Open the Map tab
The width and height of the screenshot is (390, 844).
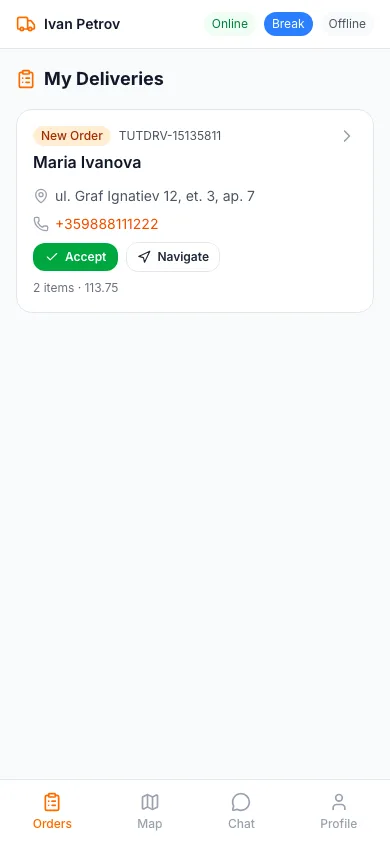click(150, 811)
